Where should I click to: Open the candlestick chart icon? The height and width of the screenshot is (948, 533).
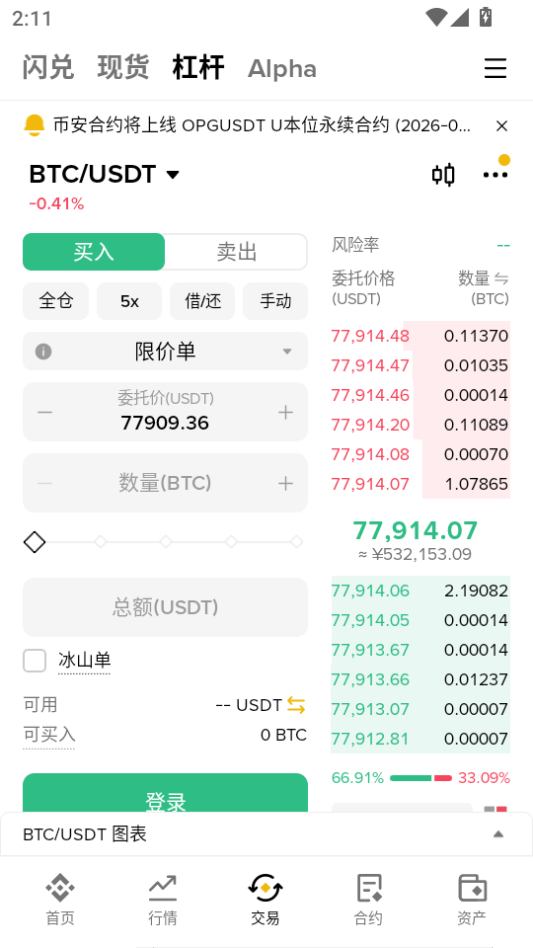[x=443, y=175]
